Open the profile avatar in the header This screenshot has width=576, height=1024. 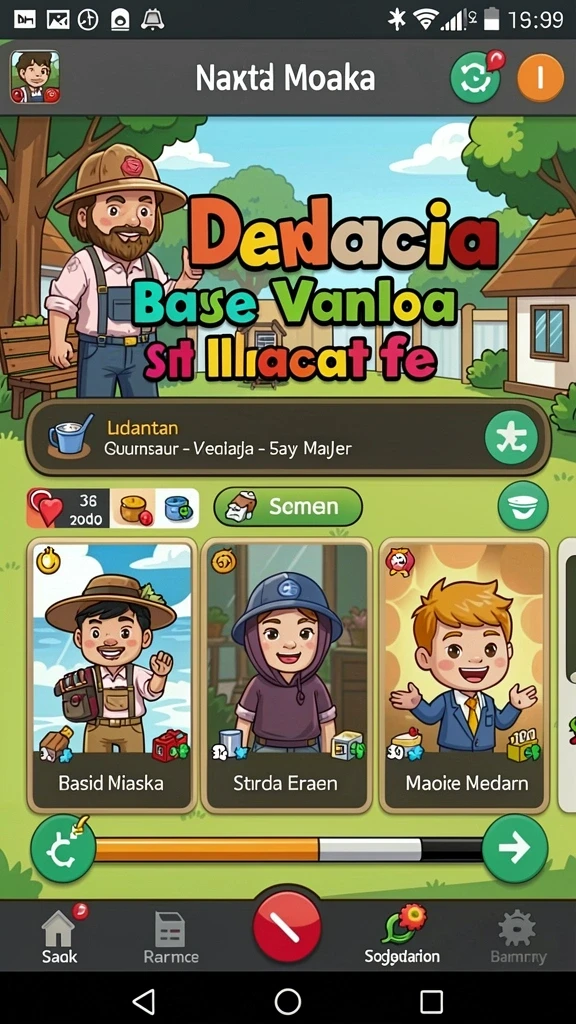(35, 77)
